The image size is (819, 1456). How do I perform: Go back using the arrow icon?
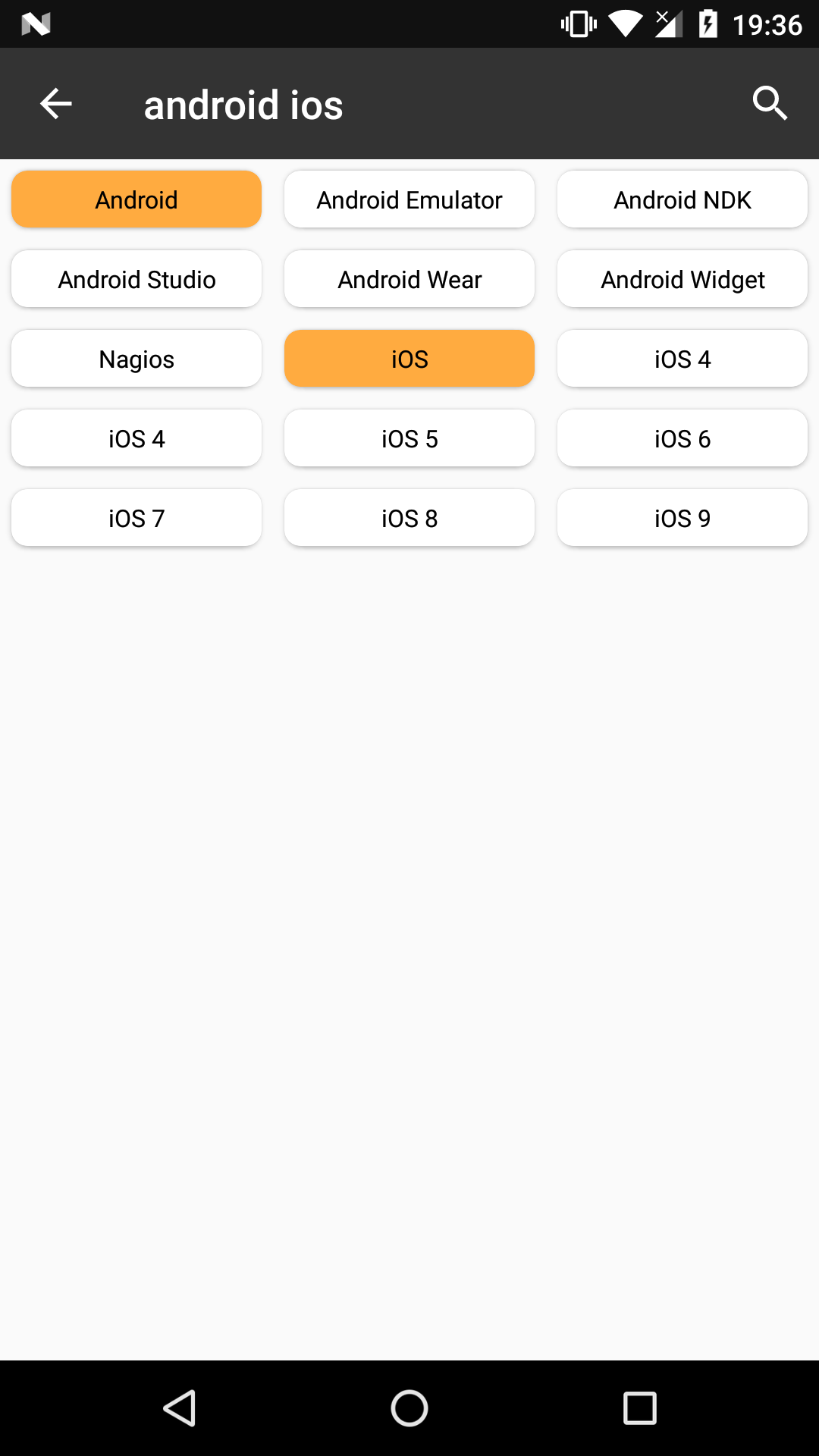point(55,104)
